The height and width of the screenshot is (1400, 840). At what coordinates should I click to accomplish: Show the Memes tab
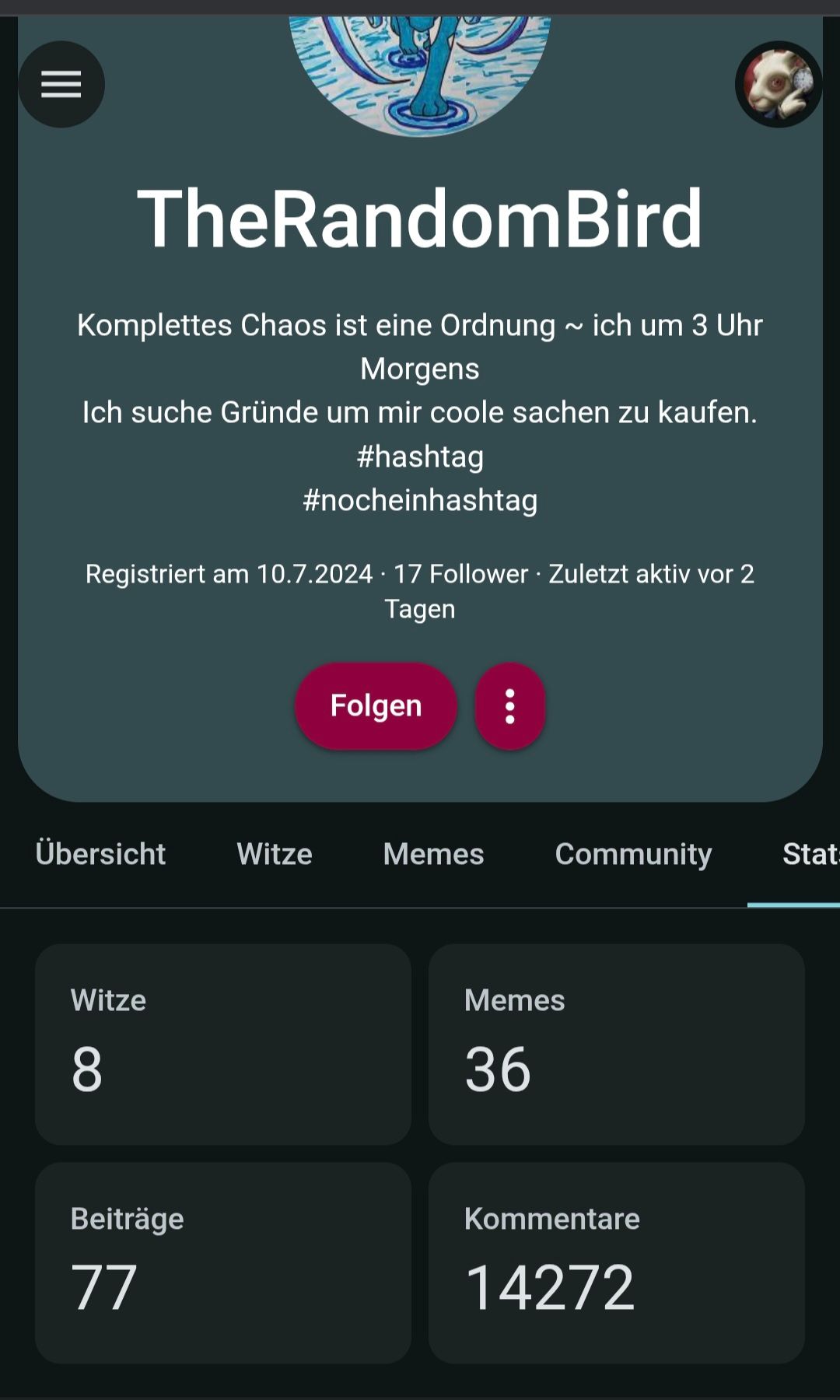(x=433, y=854)
